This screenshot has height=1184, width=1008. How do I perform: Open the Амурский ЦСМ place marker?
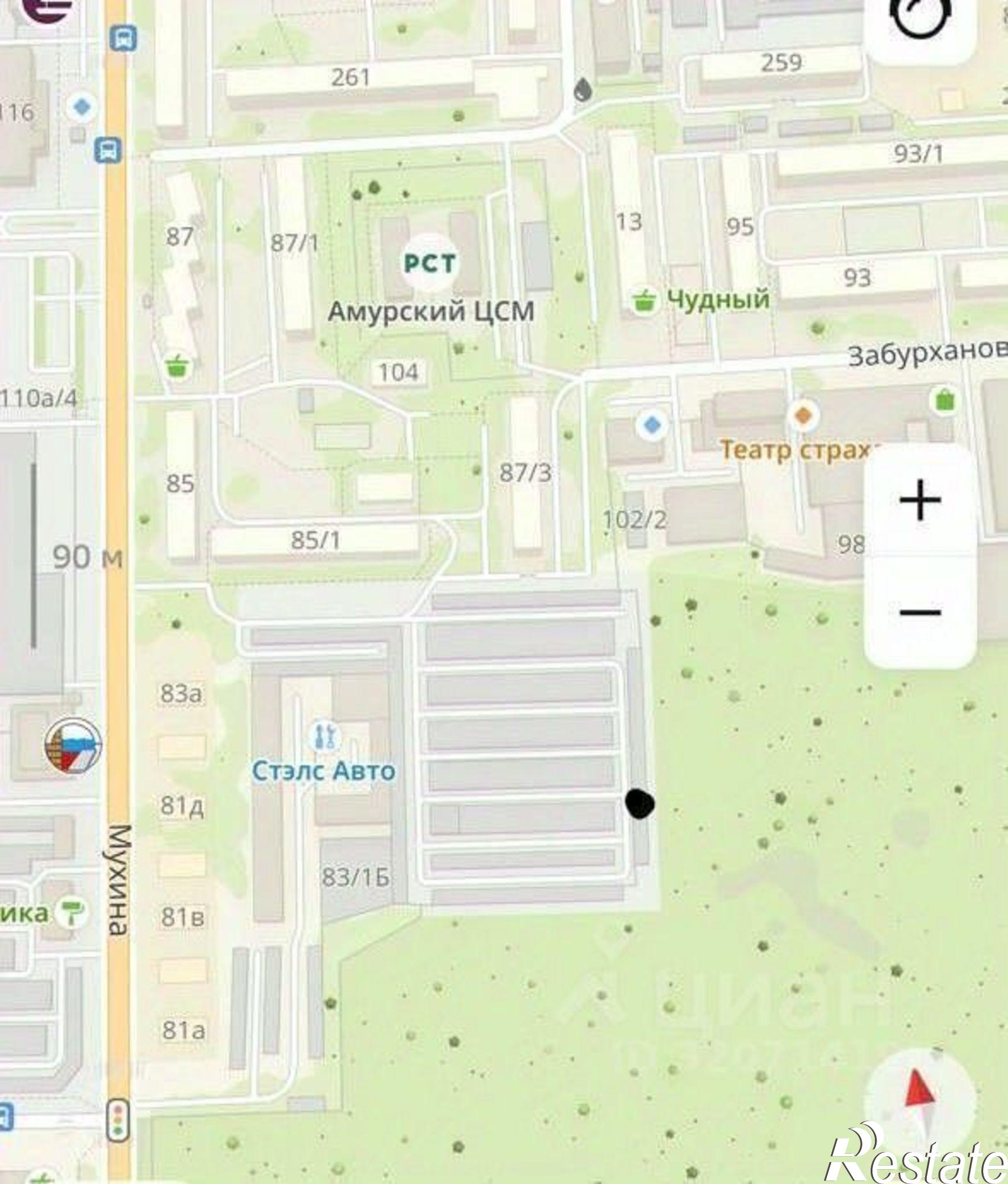(430, 263)
